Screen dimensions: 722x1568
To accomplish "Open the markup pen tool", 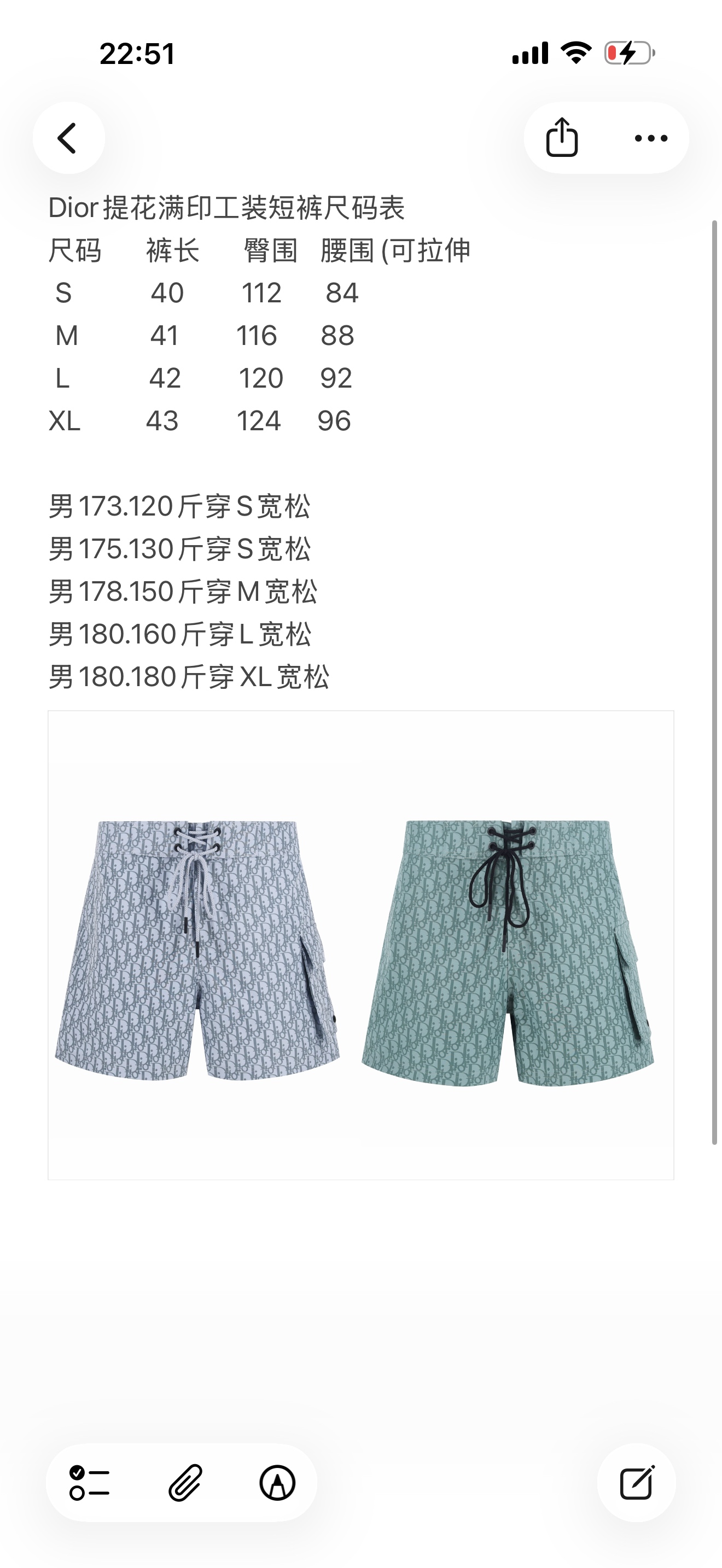I will [x=278, y=1482].
